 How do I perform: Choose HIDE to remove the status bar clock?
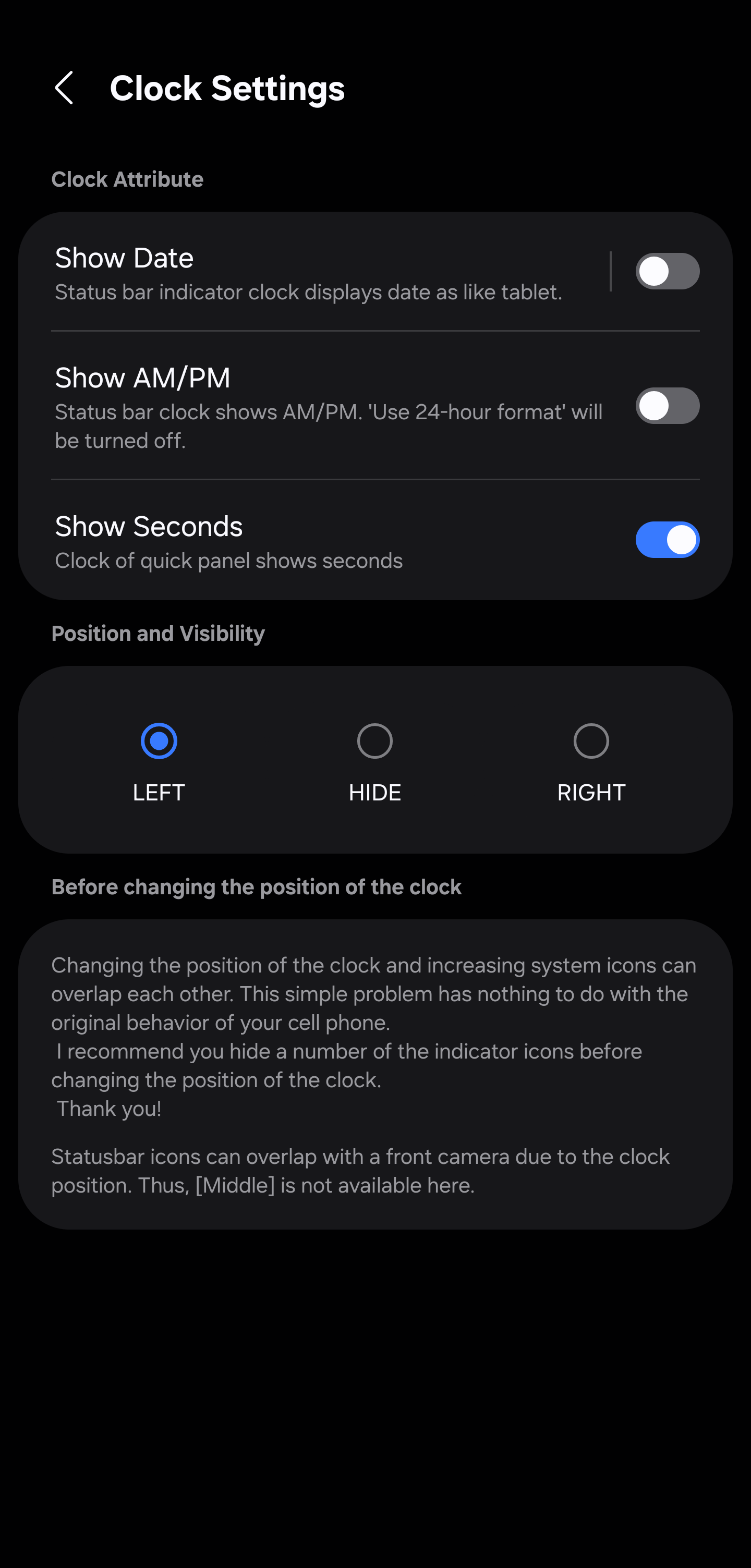tap(375, 741)
